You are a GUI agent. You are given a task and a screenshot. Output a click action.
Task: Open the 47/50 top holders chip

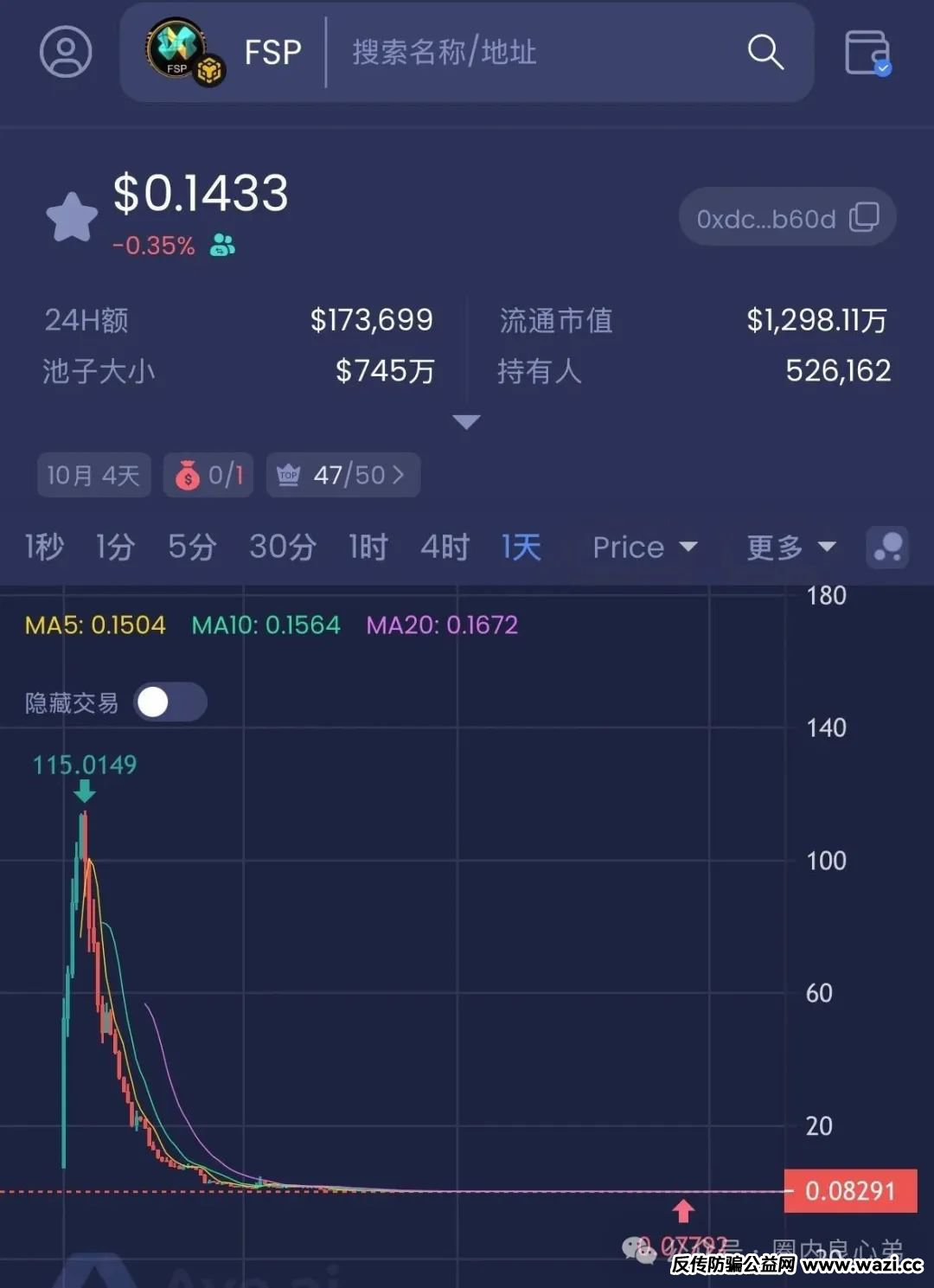point(343,475)
